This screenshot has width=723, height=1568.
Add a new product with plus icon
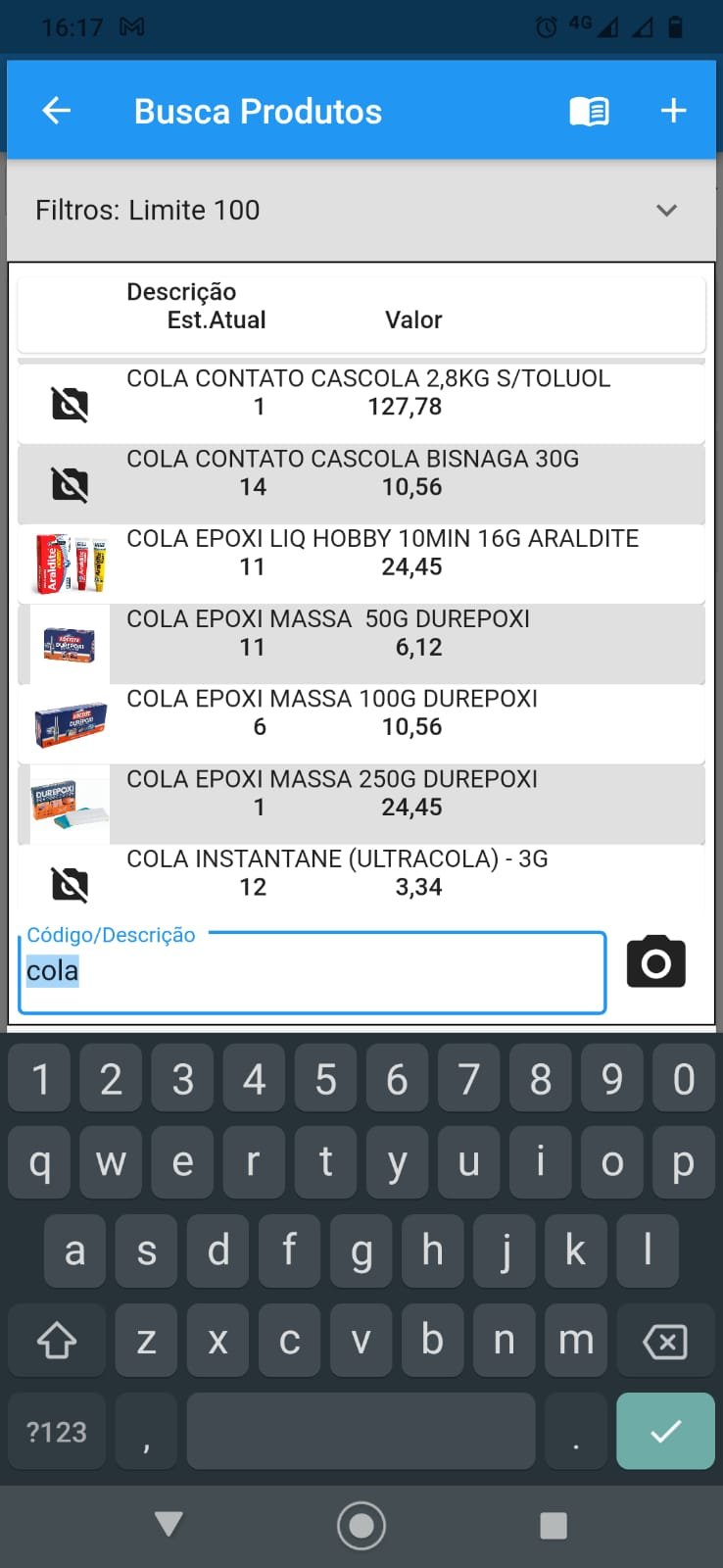(673, 111)
